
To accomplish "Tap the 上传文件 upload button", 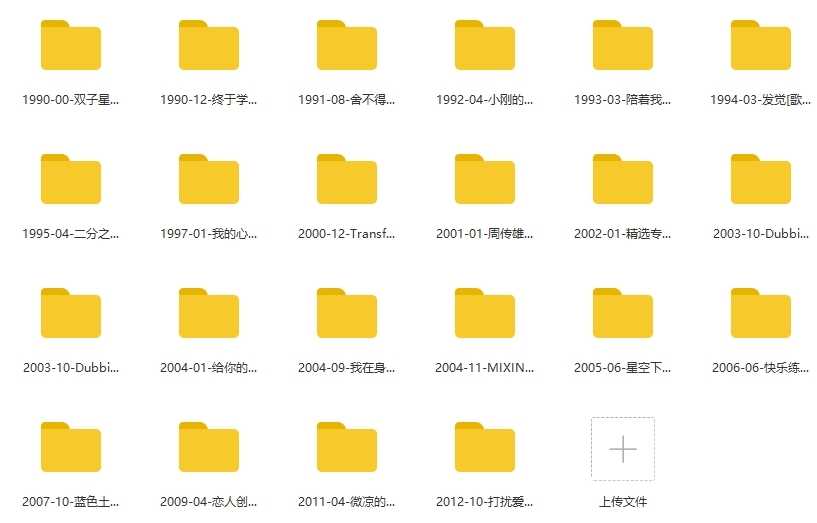I will click(x=622, y=450).
